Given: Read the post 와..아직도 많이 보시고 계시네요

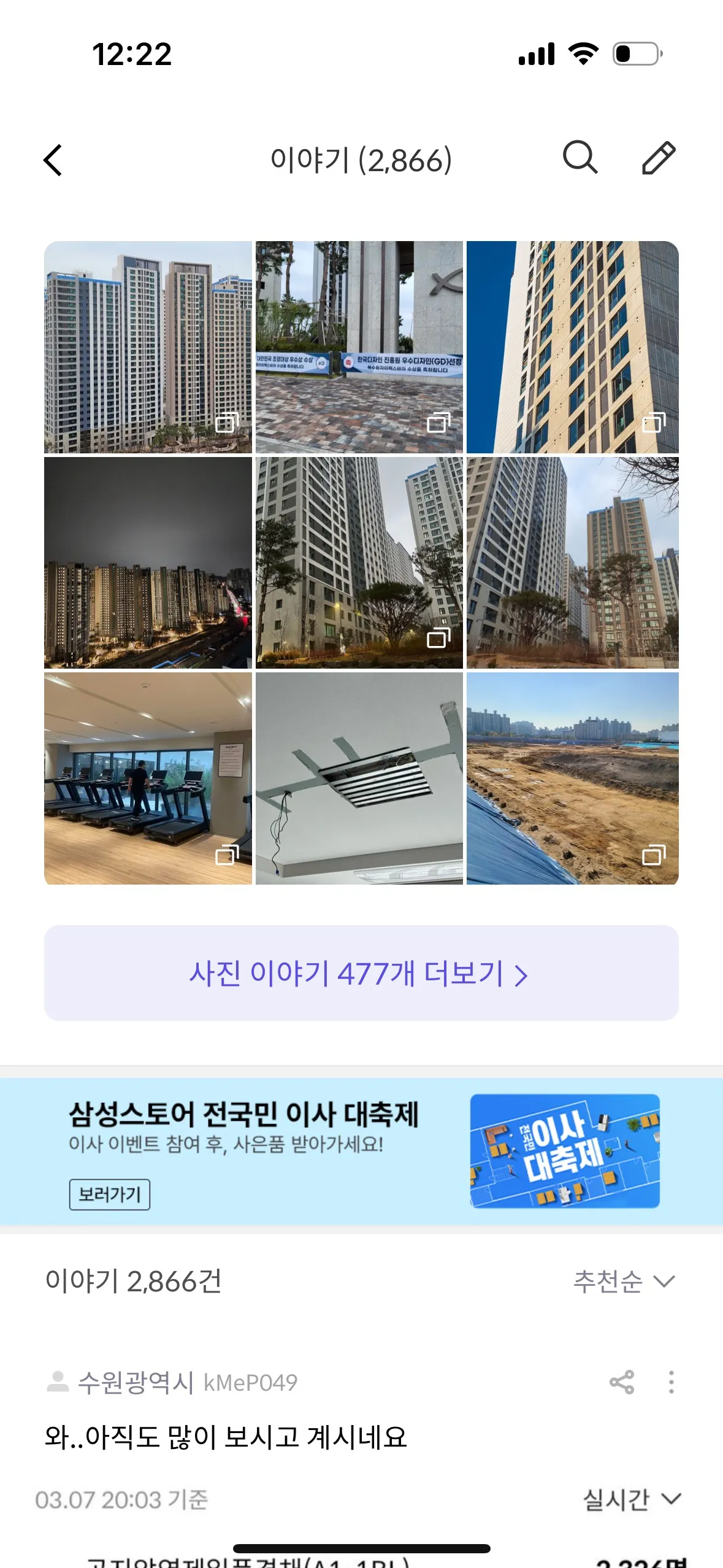Looking at the screenshot, I should point(226,1437).
